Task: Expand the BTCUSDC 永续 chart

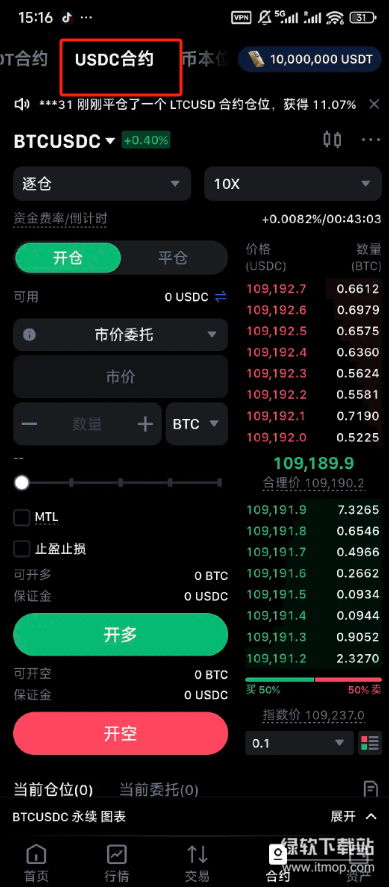Action: tap(353, 816)
